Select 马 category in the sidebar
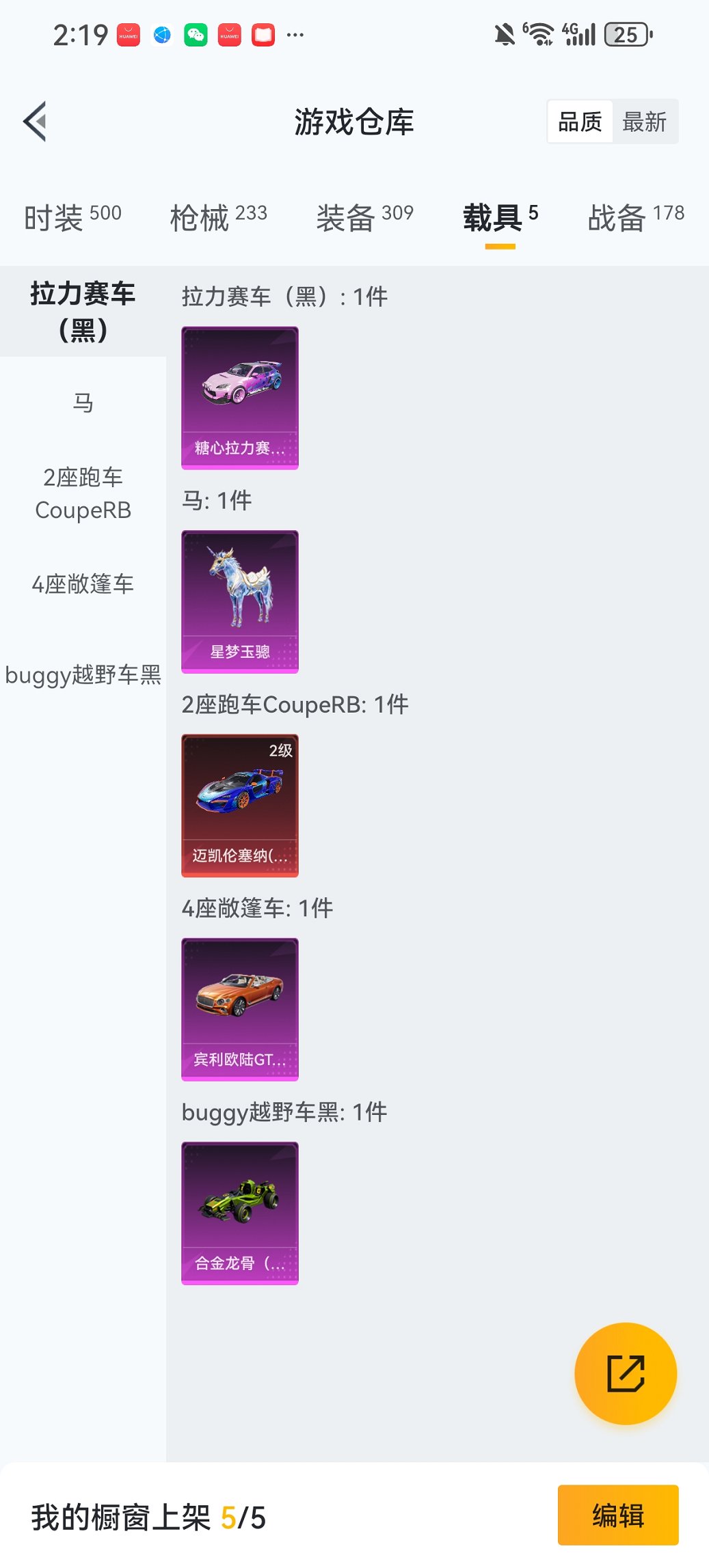Screen dimensions: 709x1568 83,402
